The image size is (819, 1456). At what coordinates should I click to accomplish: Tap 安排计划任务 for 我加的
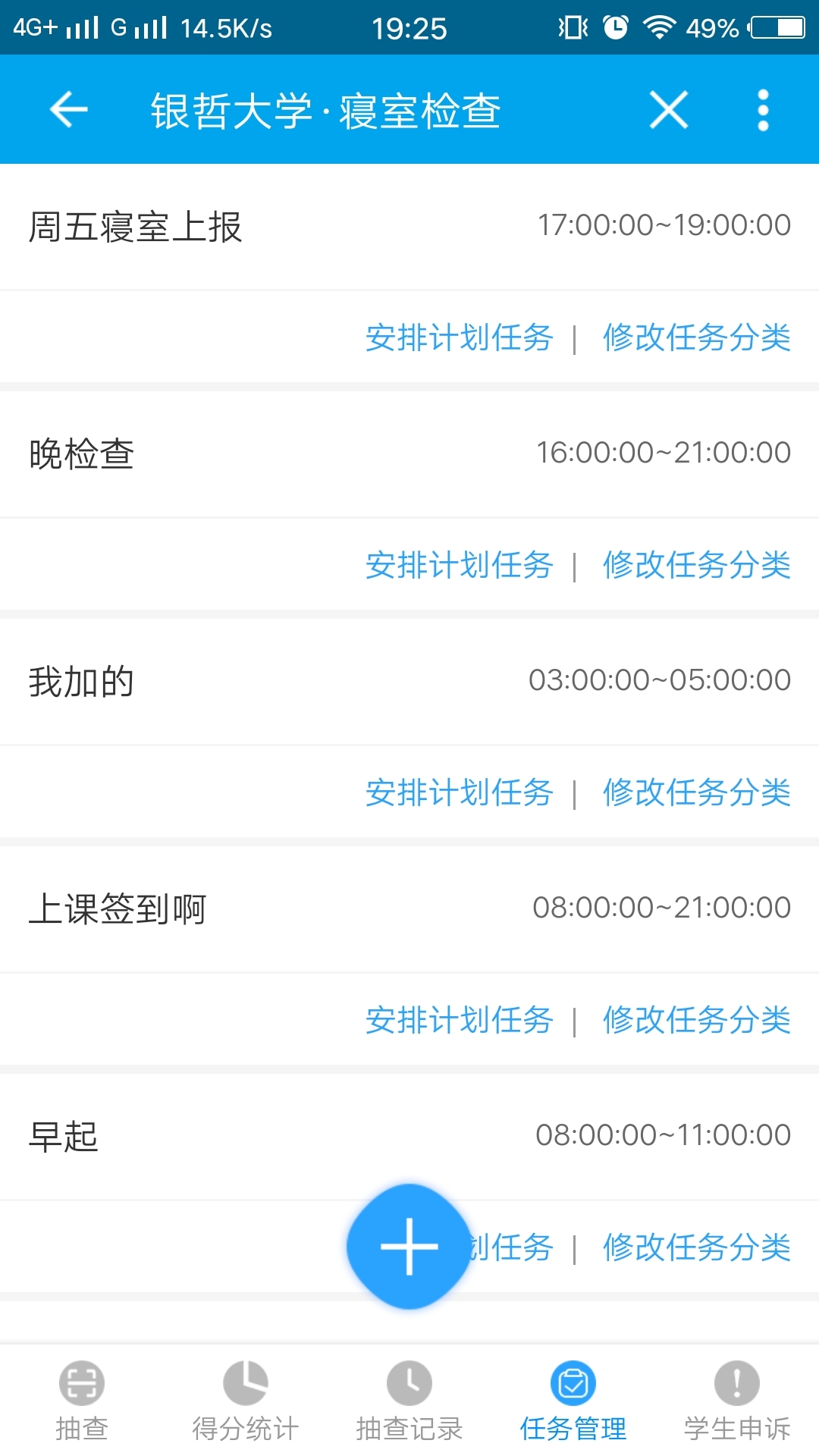(460, 792)
